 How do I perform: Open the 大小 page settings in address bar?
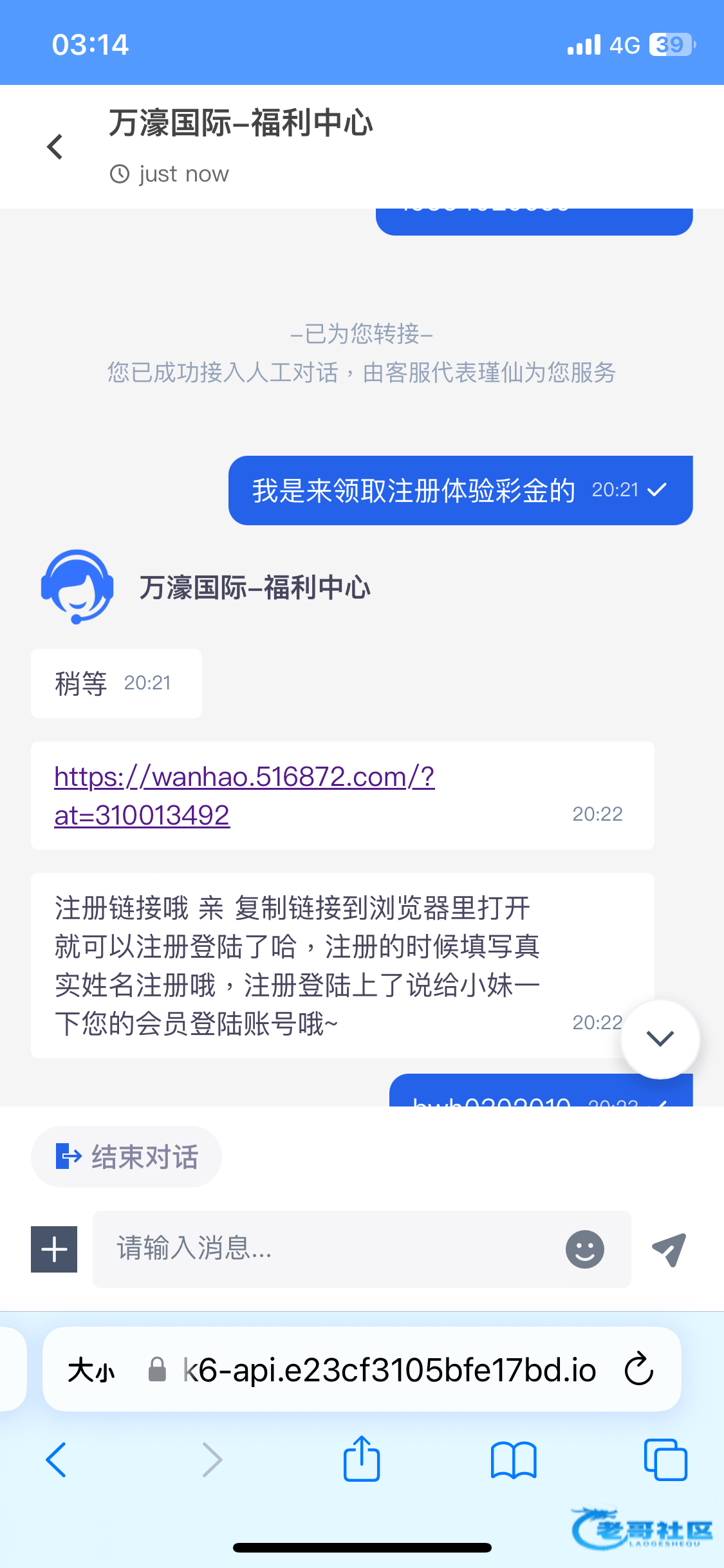click(x=91, y=1370)
